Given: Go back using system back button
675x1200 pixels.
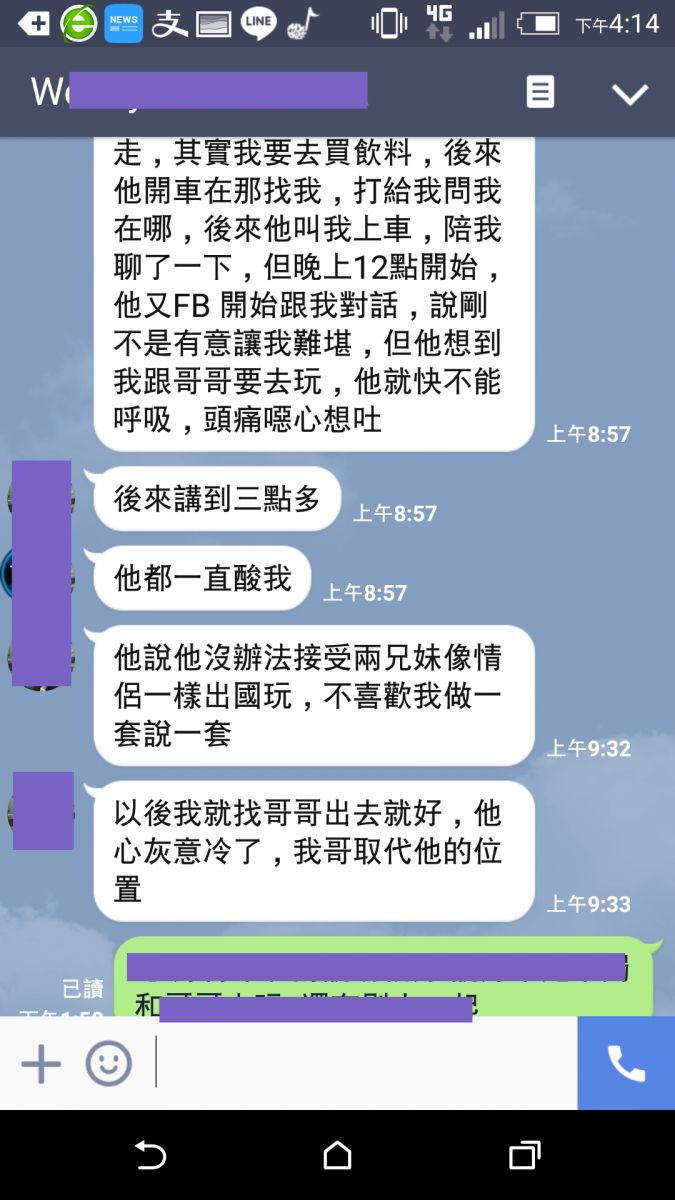Looking at the screenshot, I should (150, 1155).
